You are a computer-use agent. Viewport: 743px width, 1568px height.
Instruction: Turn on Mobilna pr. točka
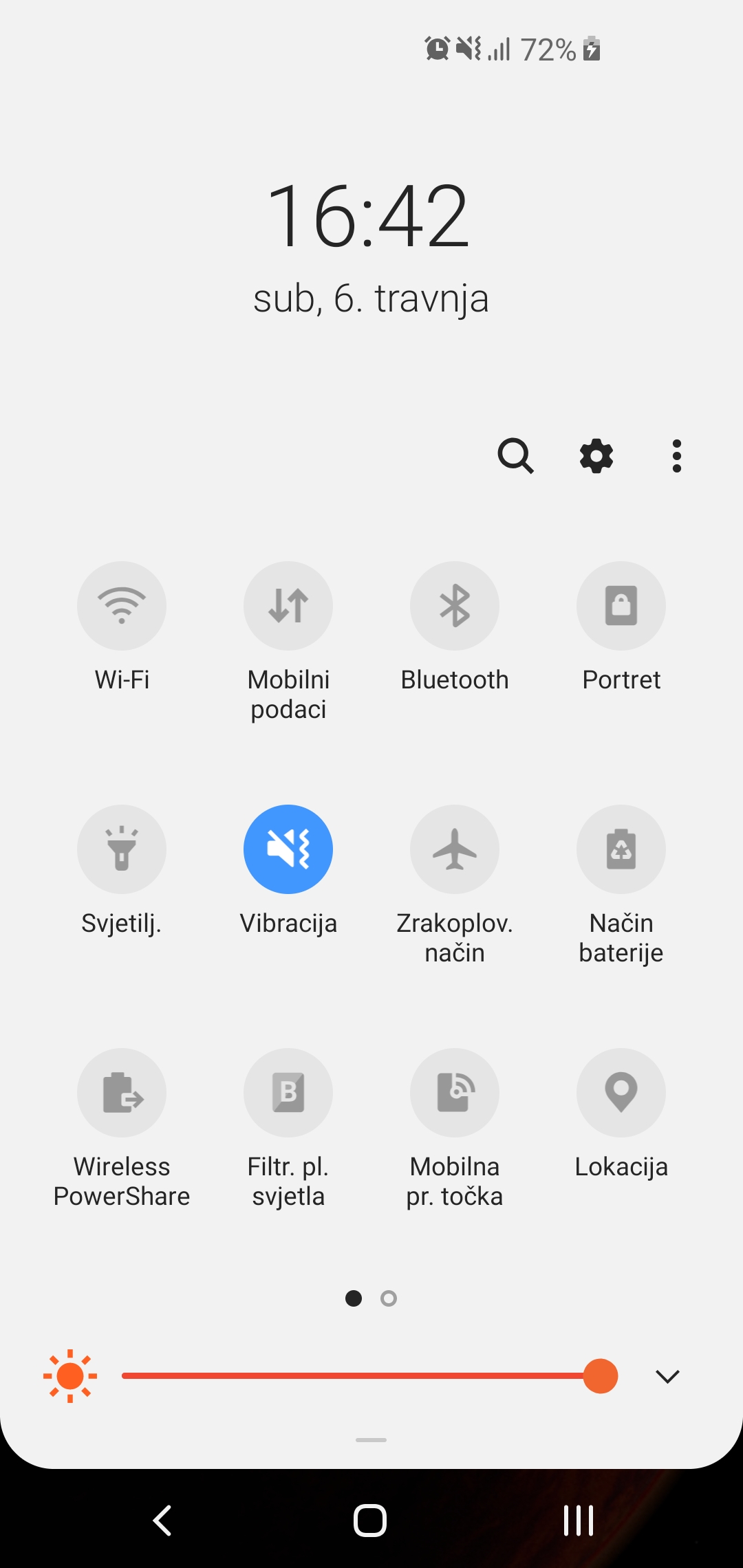[x=455, y=1093]
